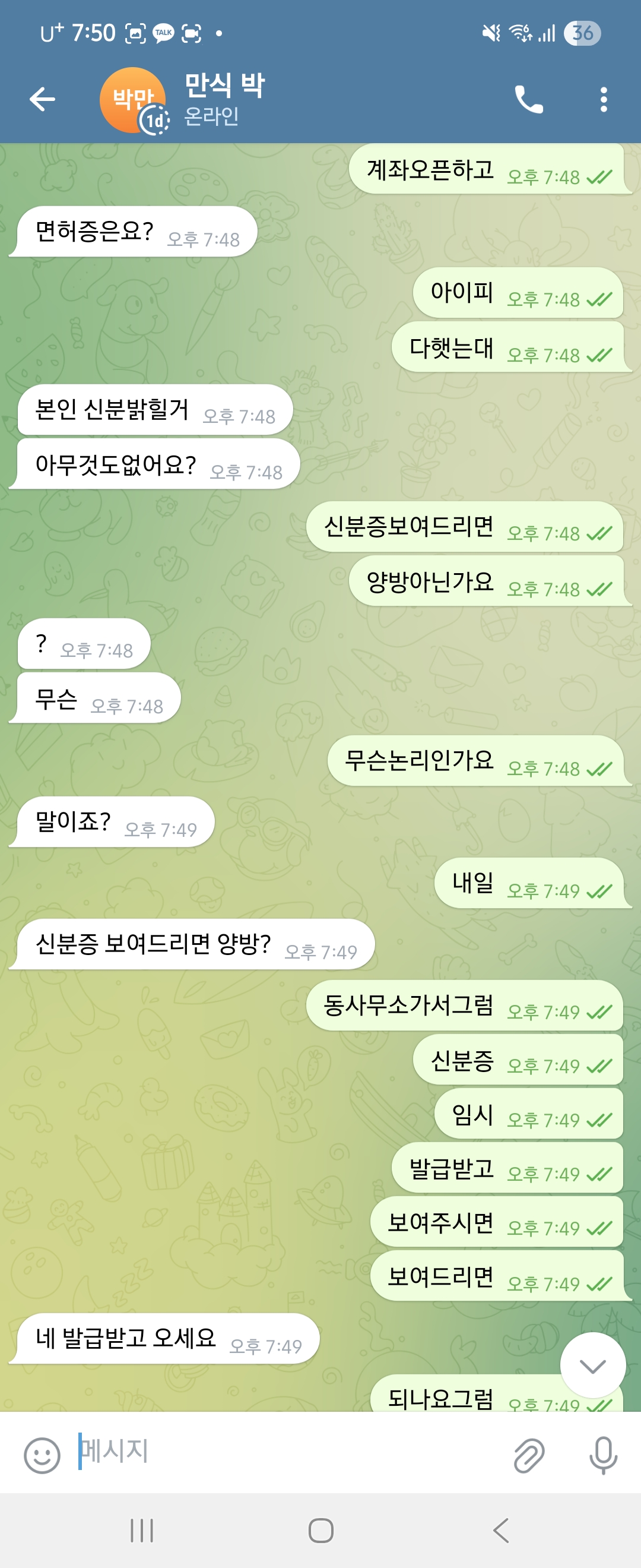Screen dimensions: 641x1568
Task: Go back to the chat list
Action: [42, 99]
